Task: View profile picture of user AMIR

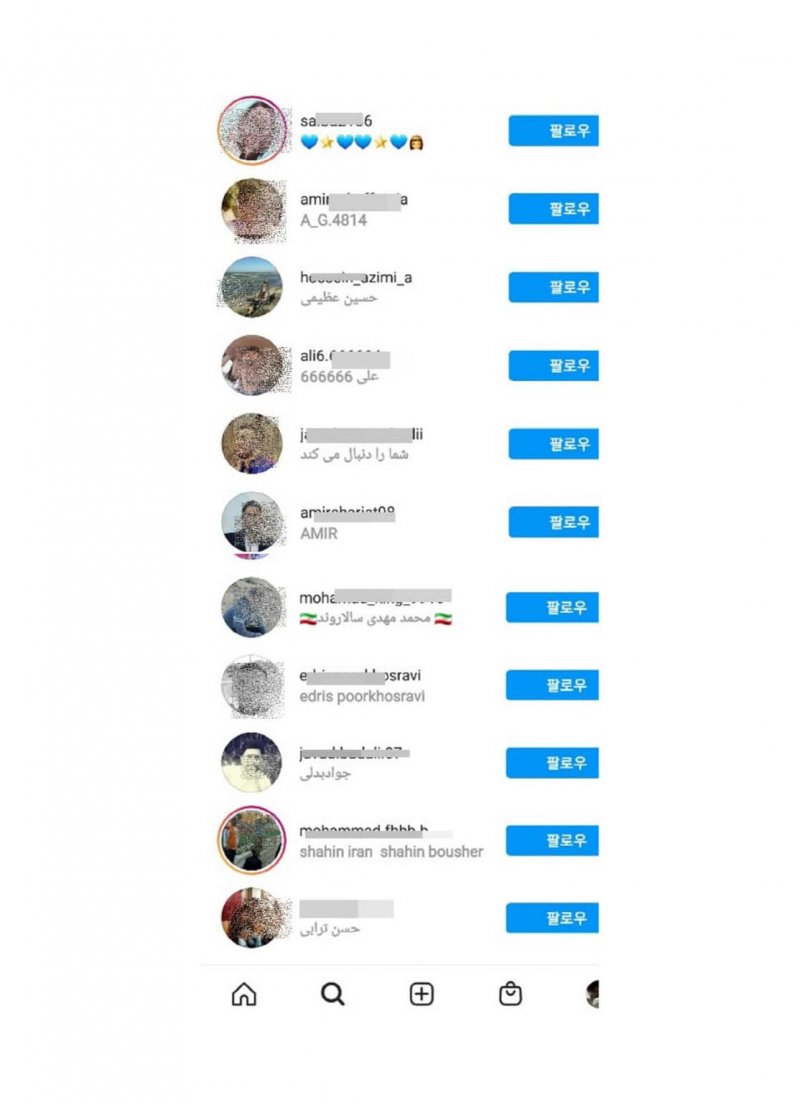Action: click(251, 522)
